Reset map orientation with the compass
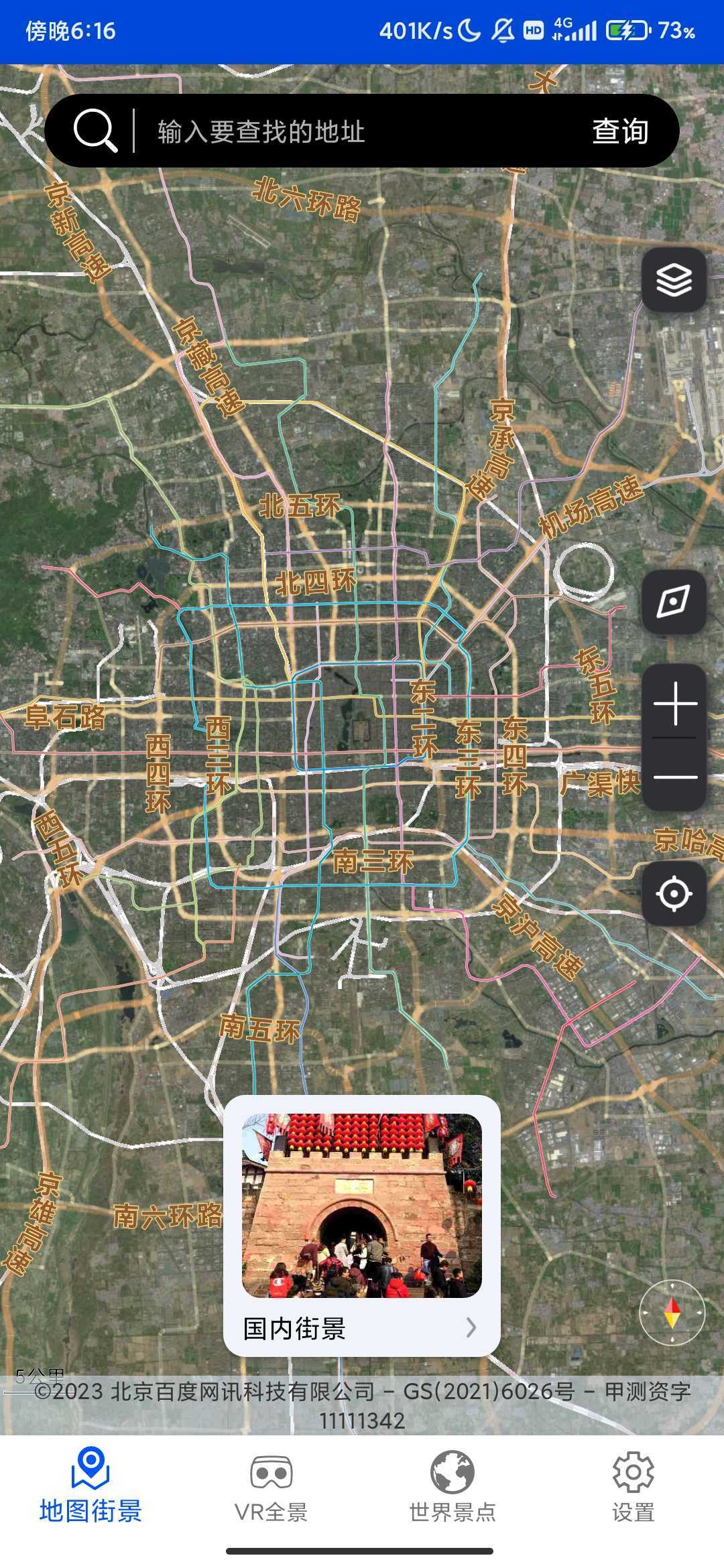The height and width of the screenshot is (1568, 724). pos(672,1313)
